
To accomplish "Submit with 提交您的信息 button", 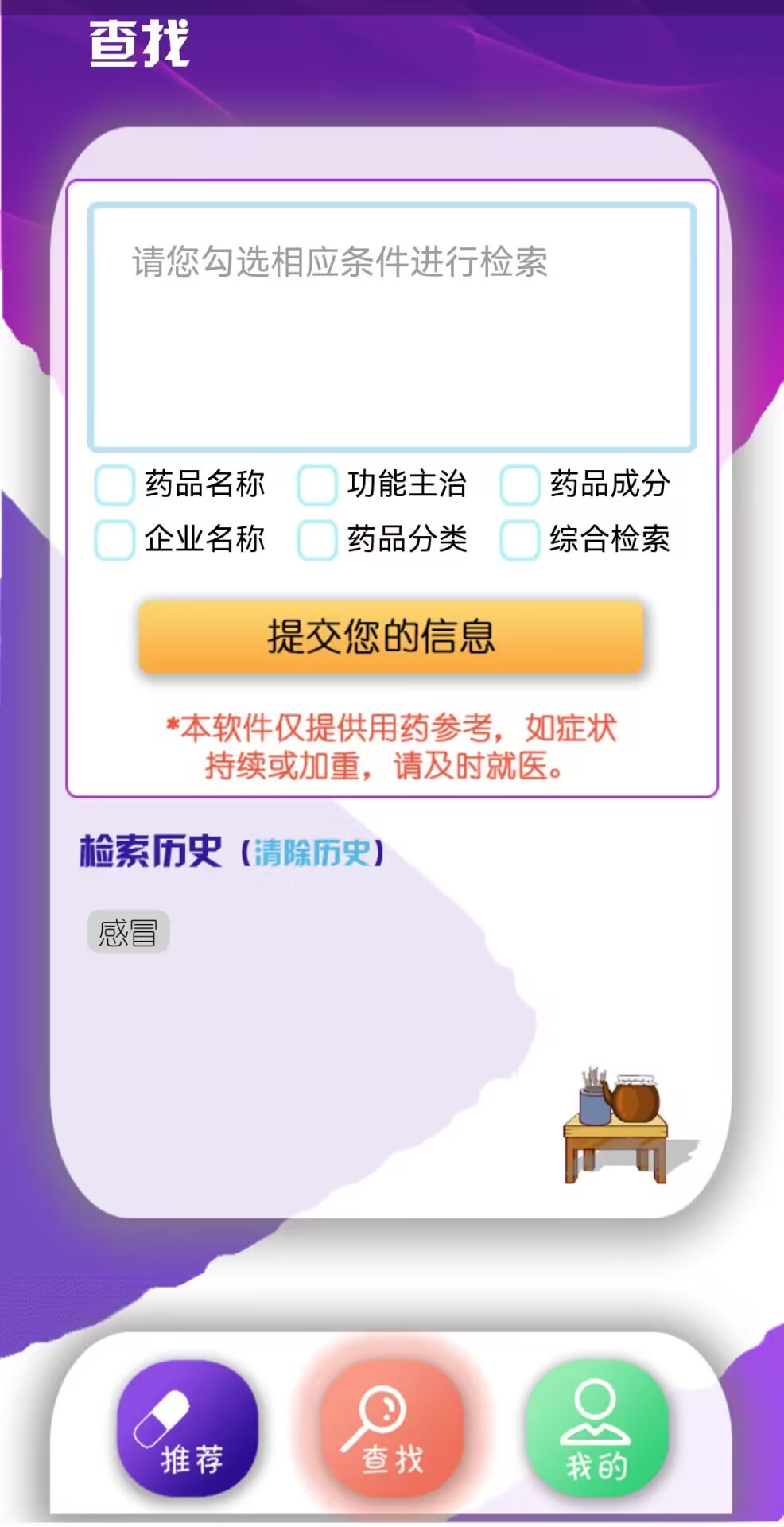I will (x=390, y=637).
